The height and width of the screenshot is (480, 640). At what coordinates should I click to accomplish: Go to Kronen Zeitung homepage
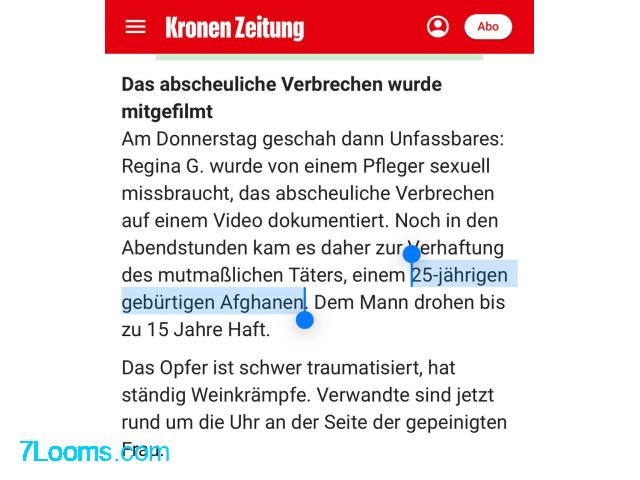[x=234, y=27]
